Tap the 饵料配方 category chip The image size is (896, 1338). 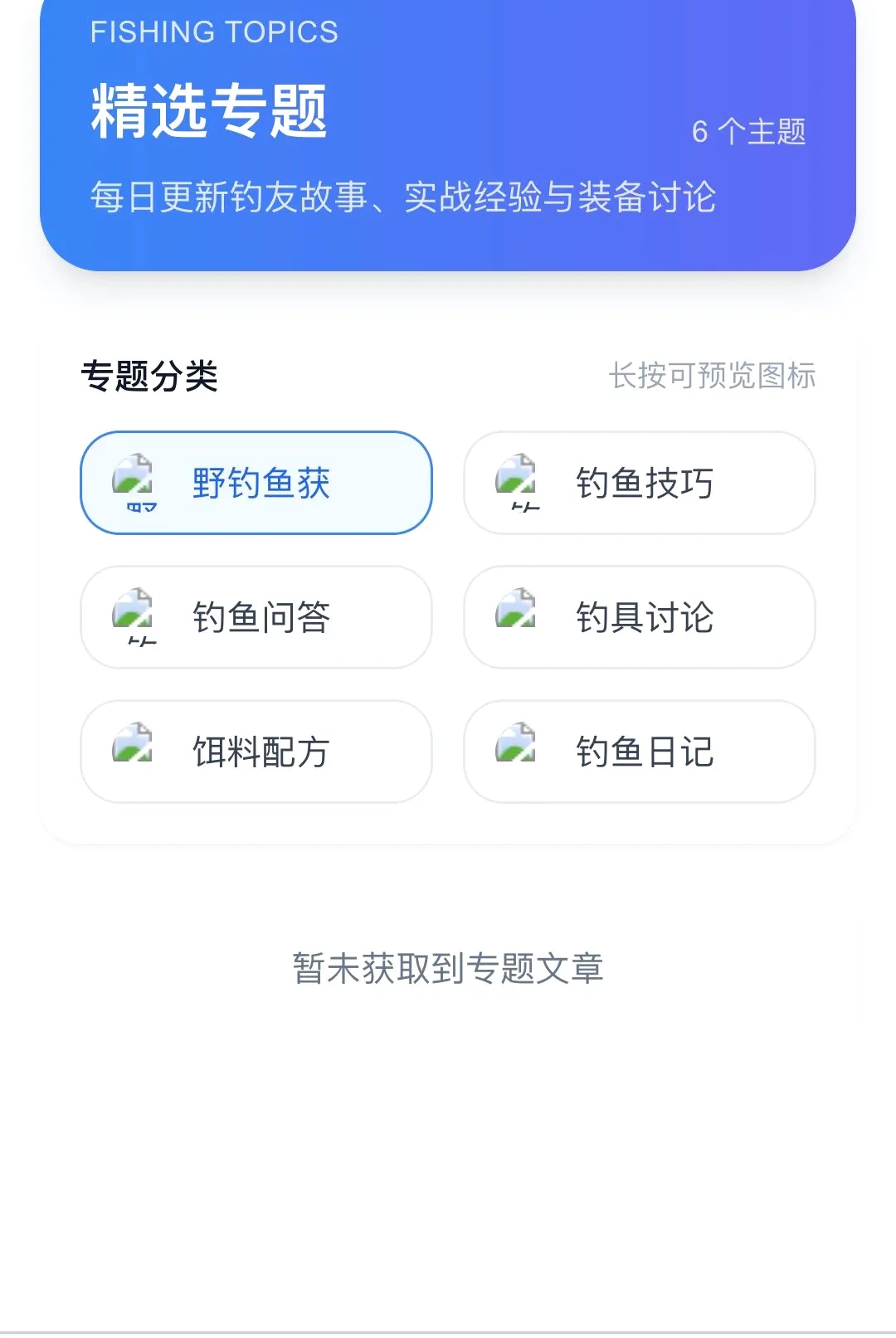coord(256,752)
